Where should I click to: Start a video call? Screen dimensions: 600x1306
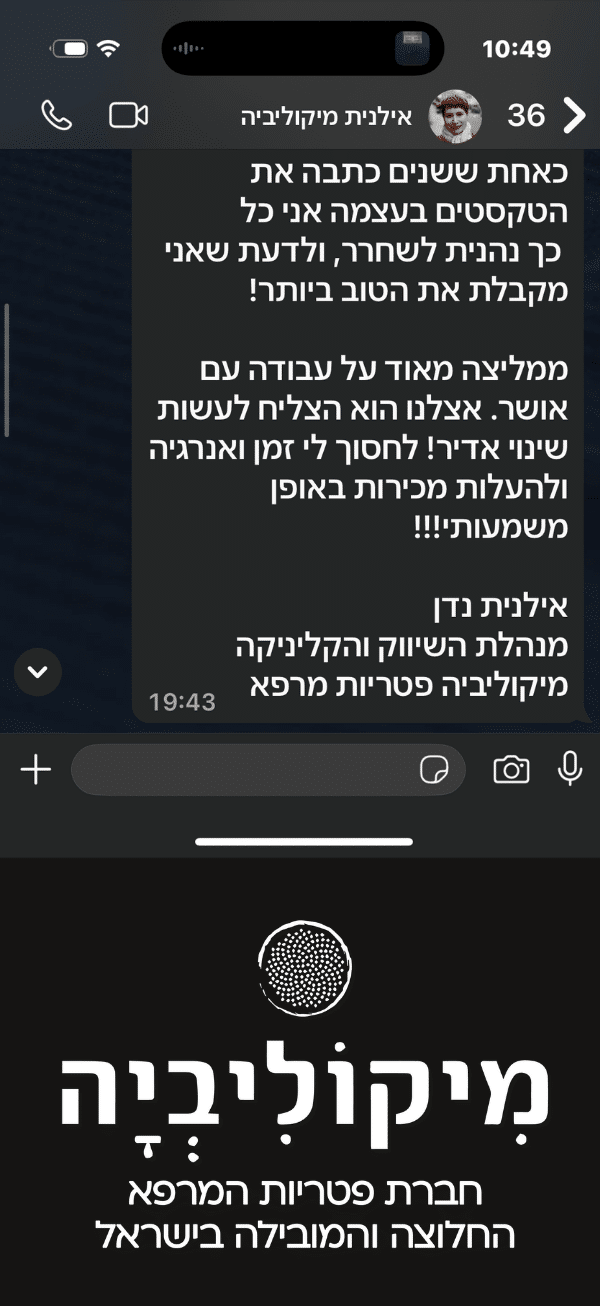pyautogui.click(x=128, y=115)
